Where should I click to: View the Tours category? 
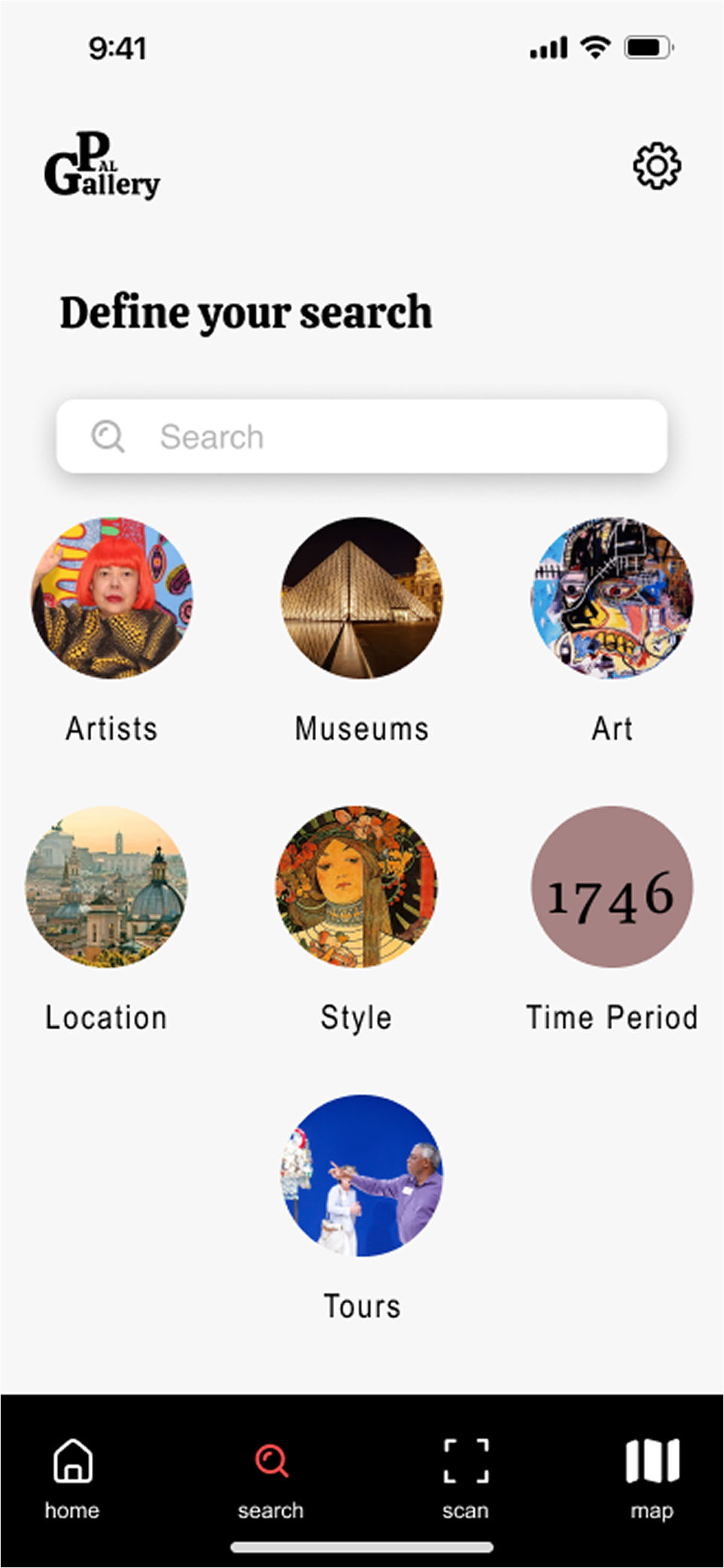pyautogui.click(x=362, y=1175)
